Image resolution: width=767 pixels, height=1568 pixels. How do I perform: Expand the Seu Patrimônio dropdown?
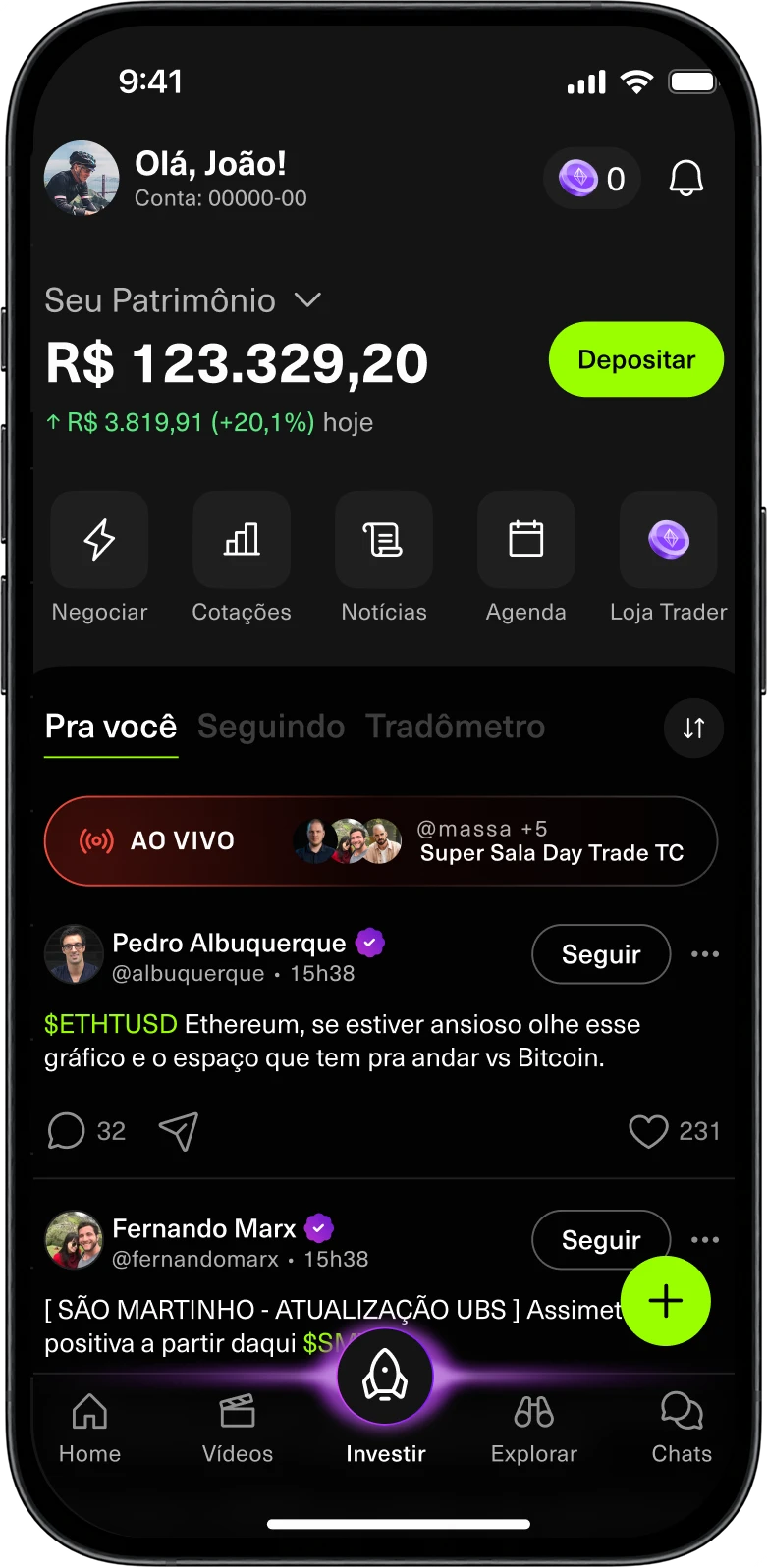coord(308,300)
